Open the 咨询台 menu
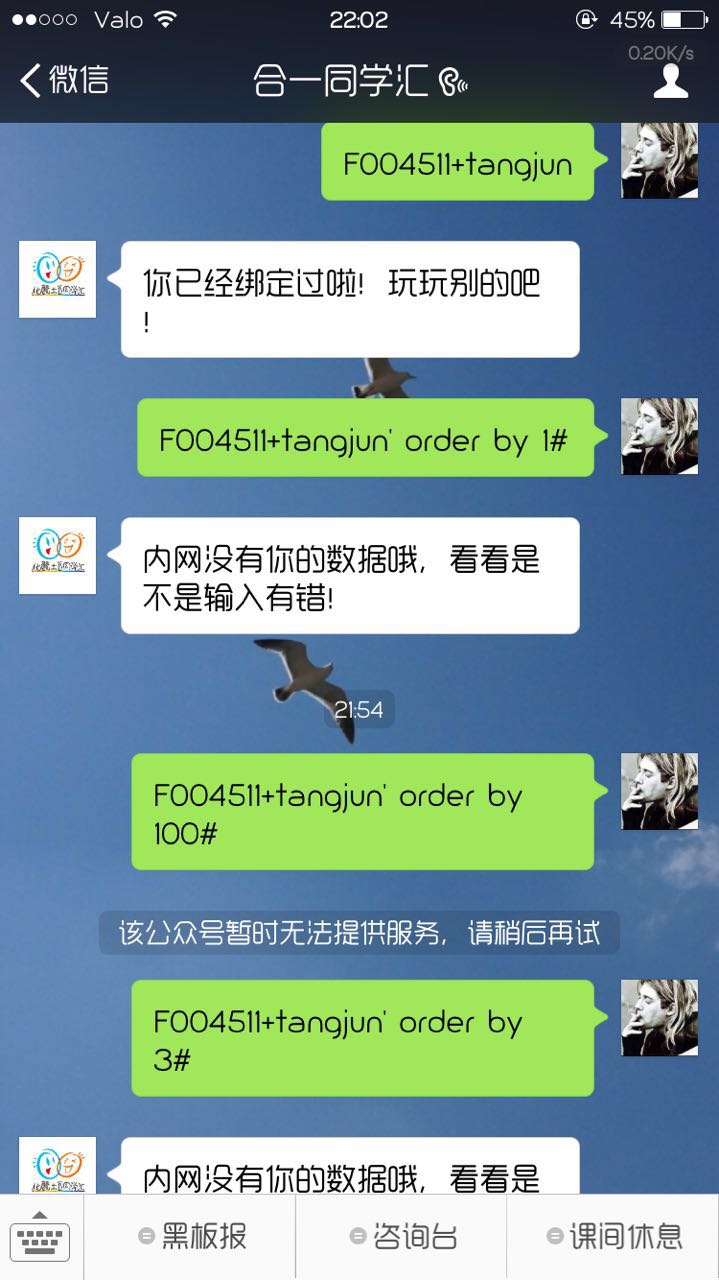719x1280 pixels. point(402,1237)
